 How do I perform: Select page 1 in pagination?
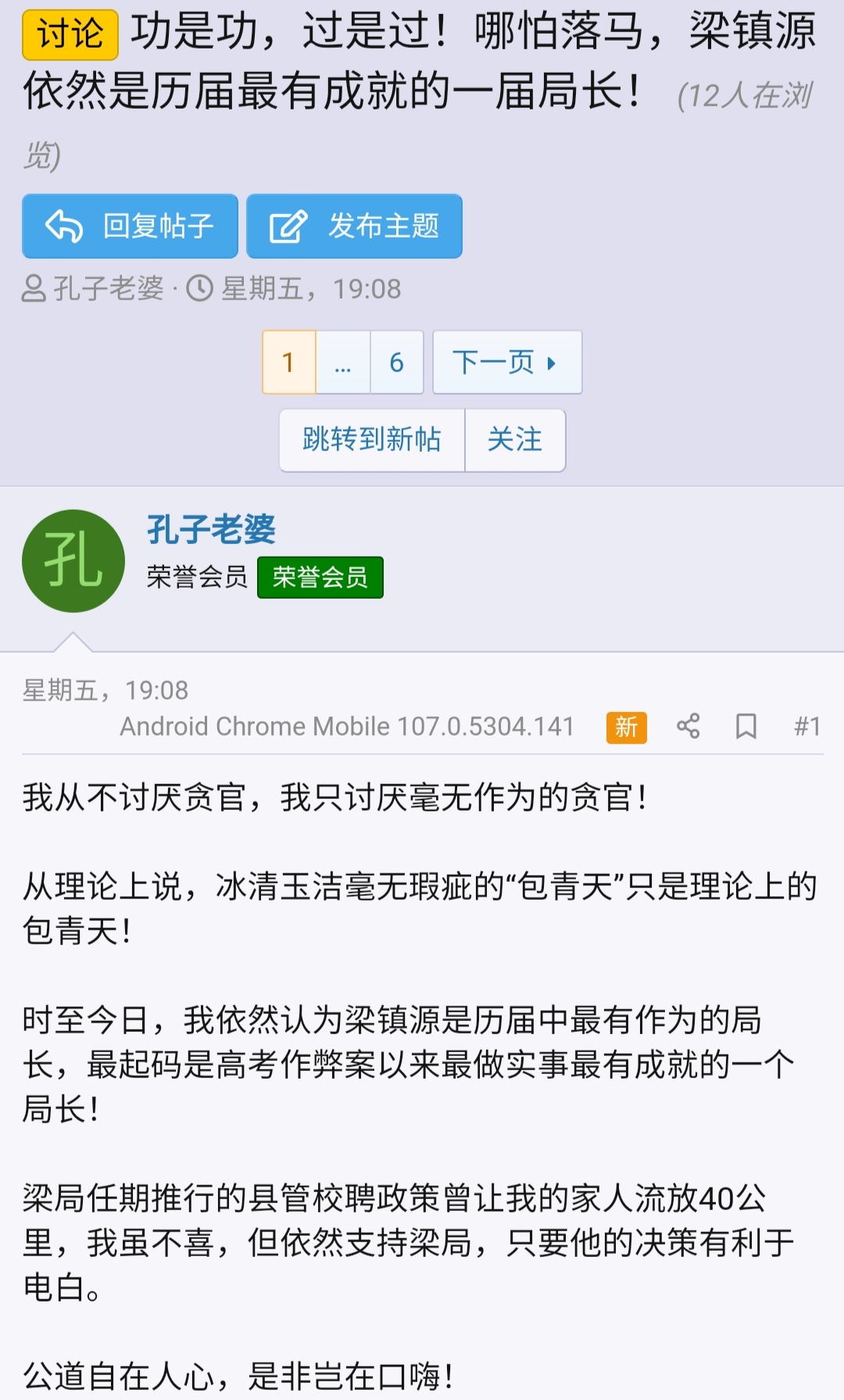tap(288, 363)
